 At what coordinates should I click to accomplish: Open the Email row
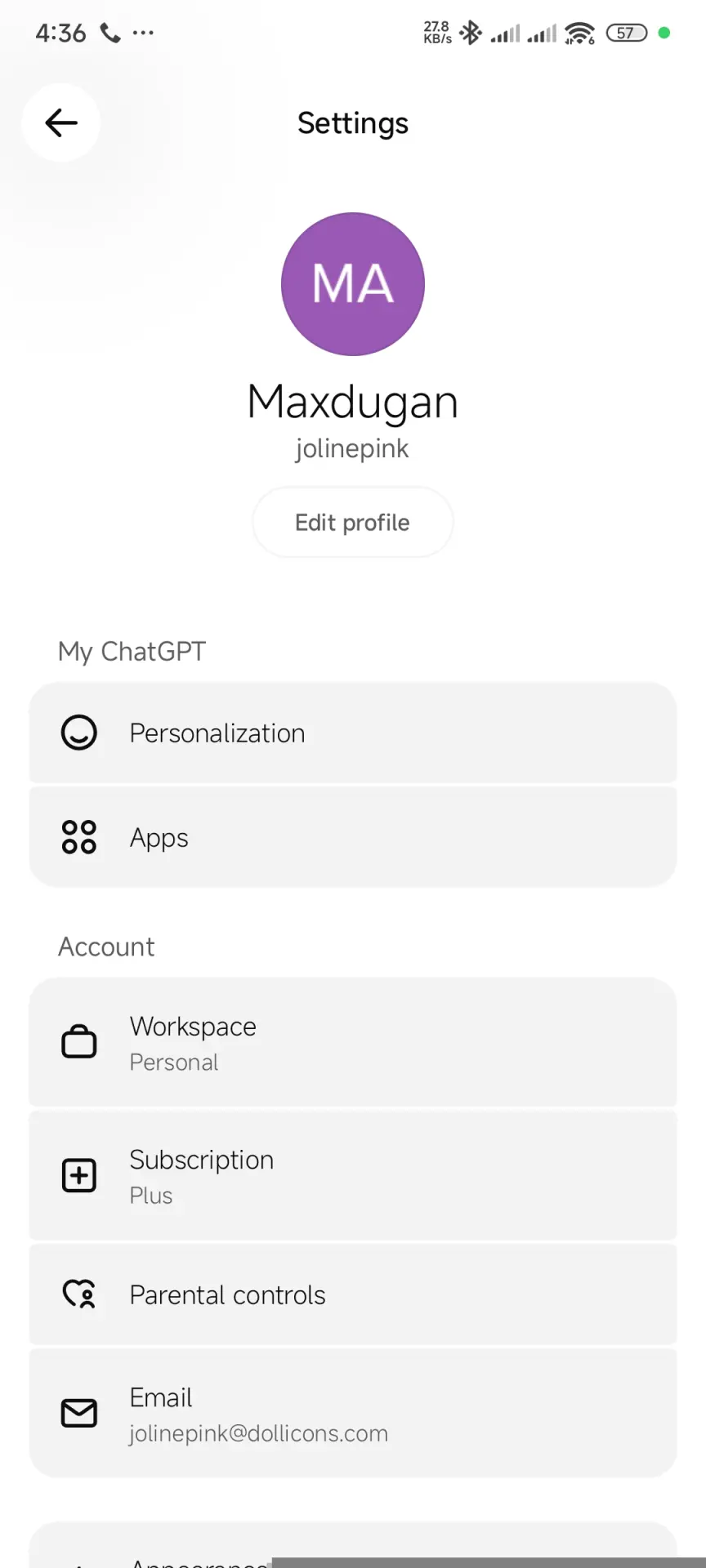coord(353,1414)
